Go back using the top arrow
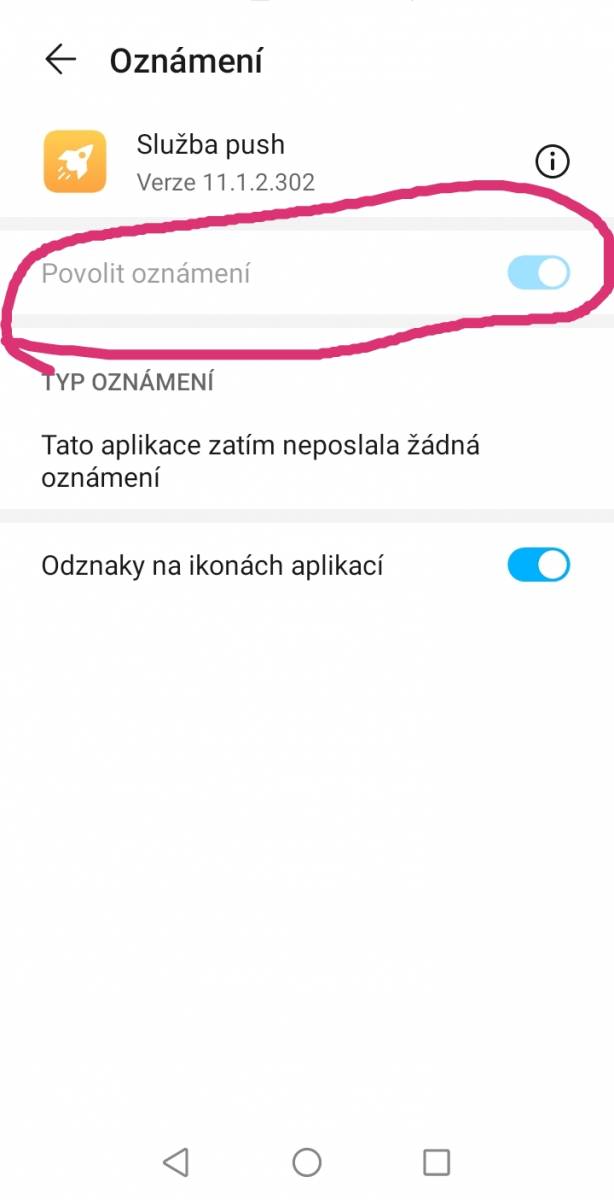This screenshot has width=614, height=1200. click(61, 60)
